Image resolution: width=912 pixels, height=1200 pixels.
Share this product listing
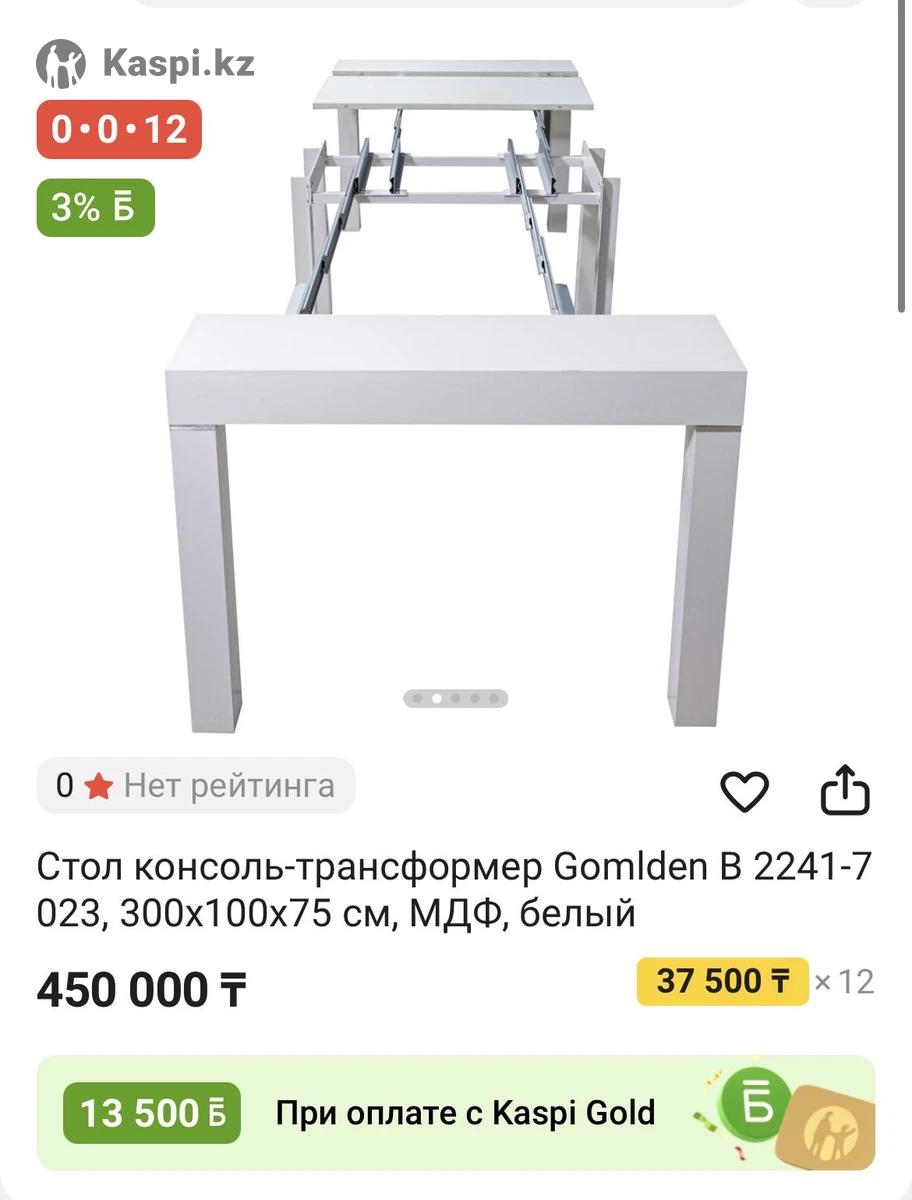(x=845, y=790)
